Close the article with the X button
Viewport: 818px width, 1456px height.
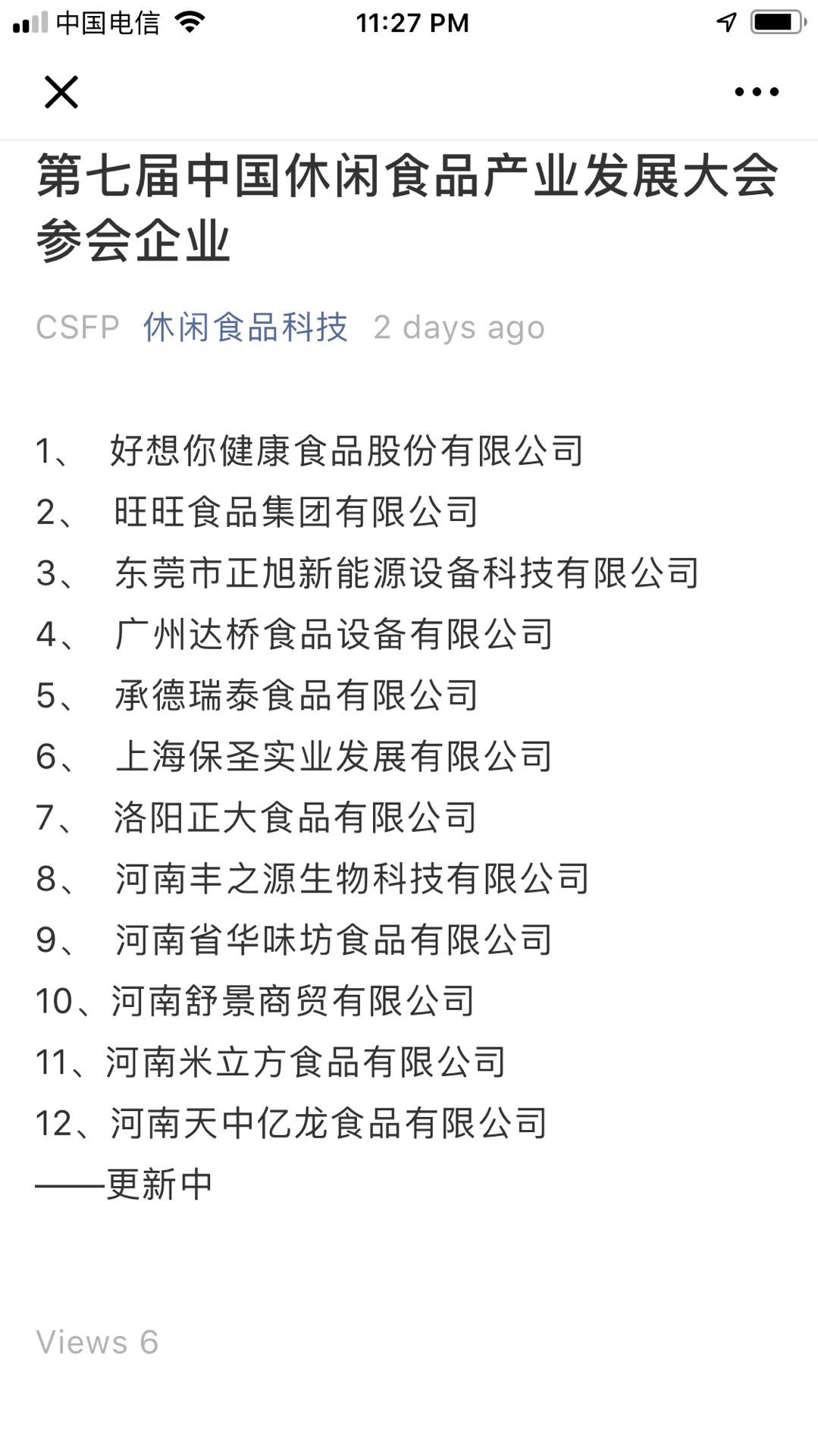pos(61,93)
